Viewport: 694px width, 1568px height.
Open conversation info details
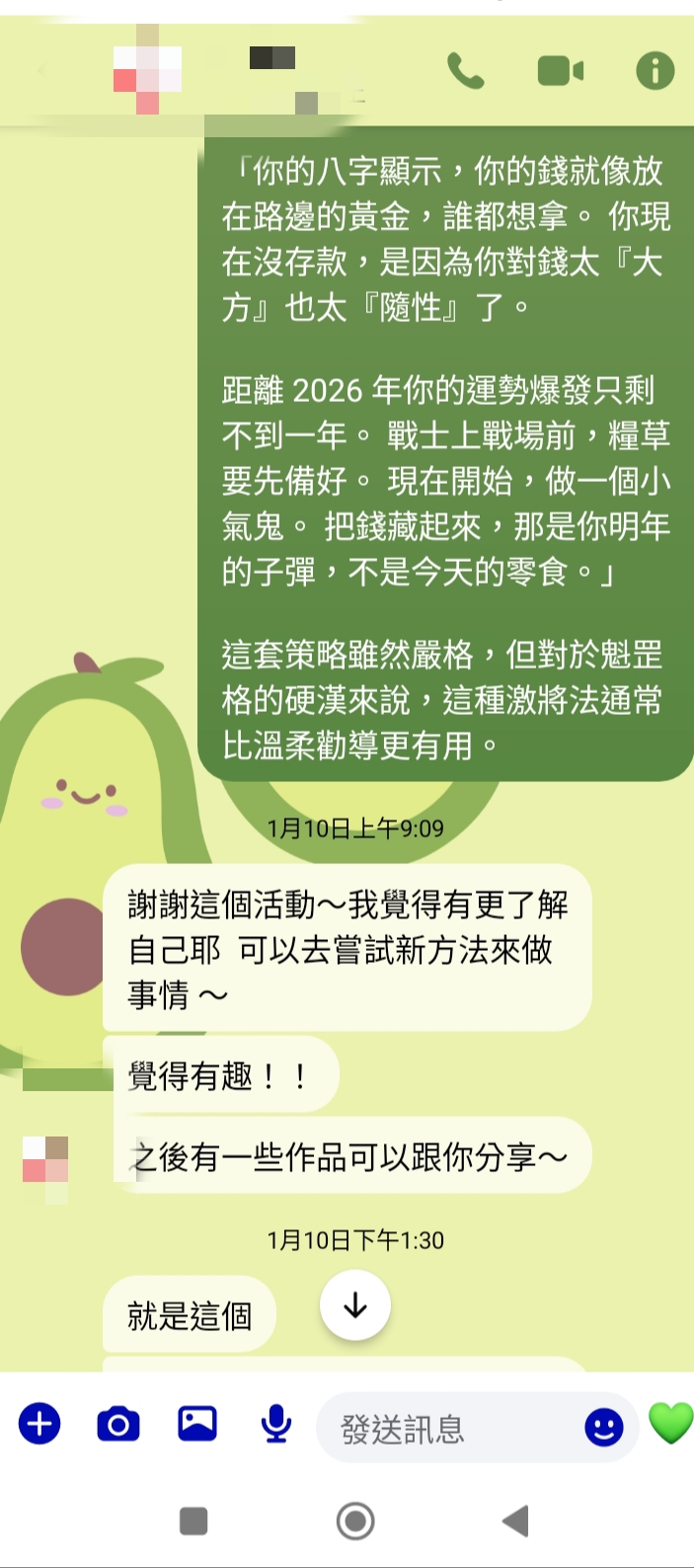[x=655, y=71]
